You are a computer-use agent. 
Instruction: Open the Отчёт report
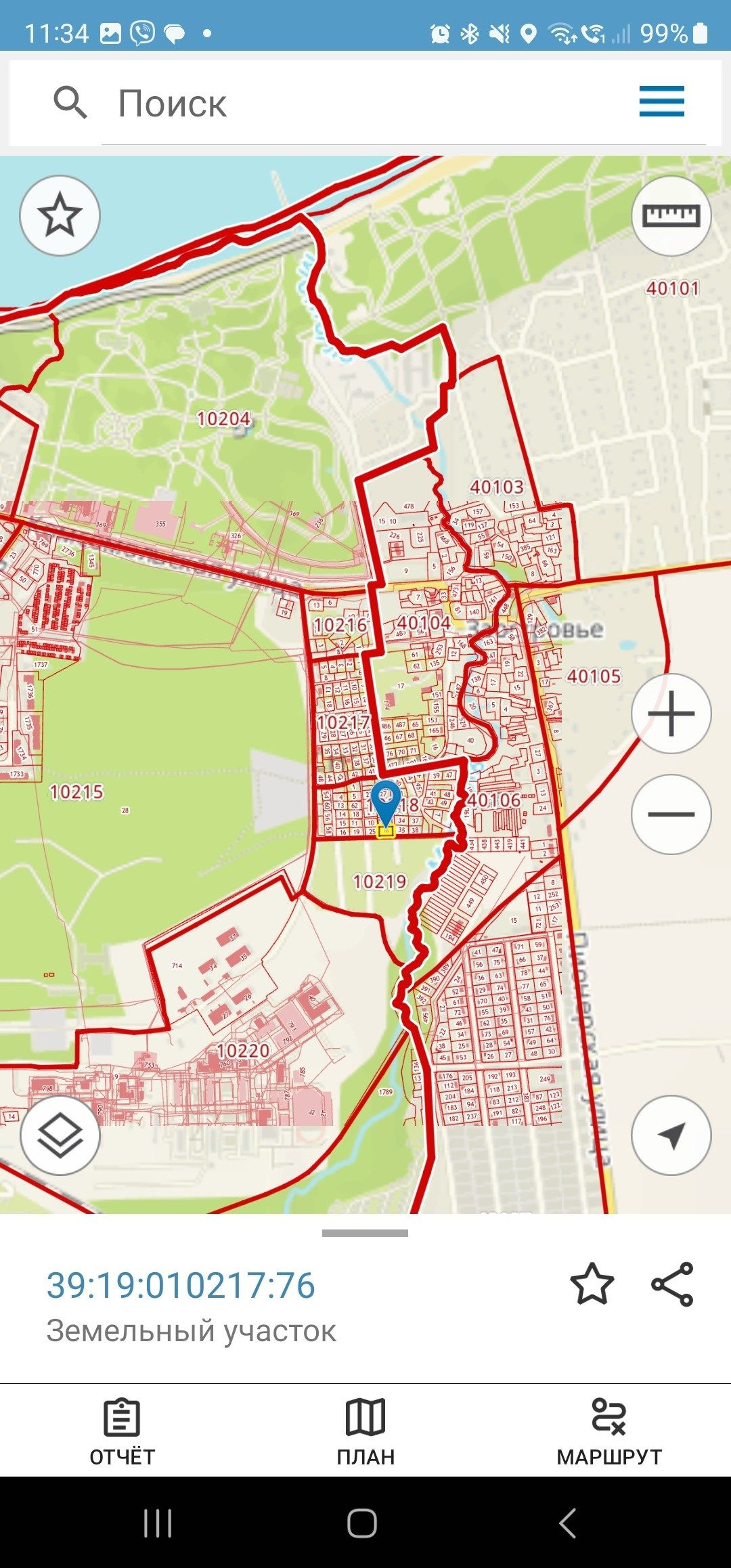(x=122, y=1430)
